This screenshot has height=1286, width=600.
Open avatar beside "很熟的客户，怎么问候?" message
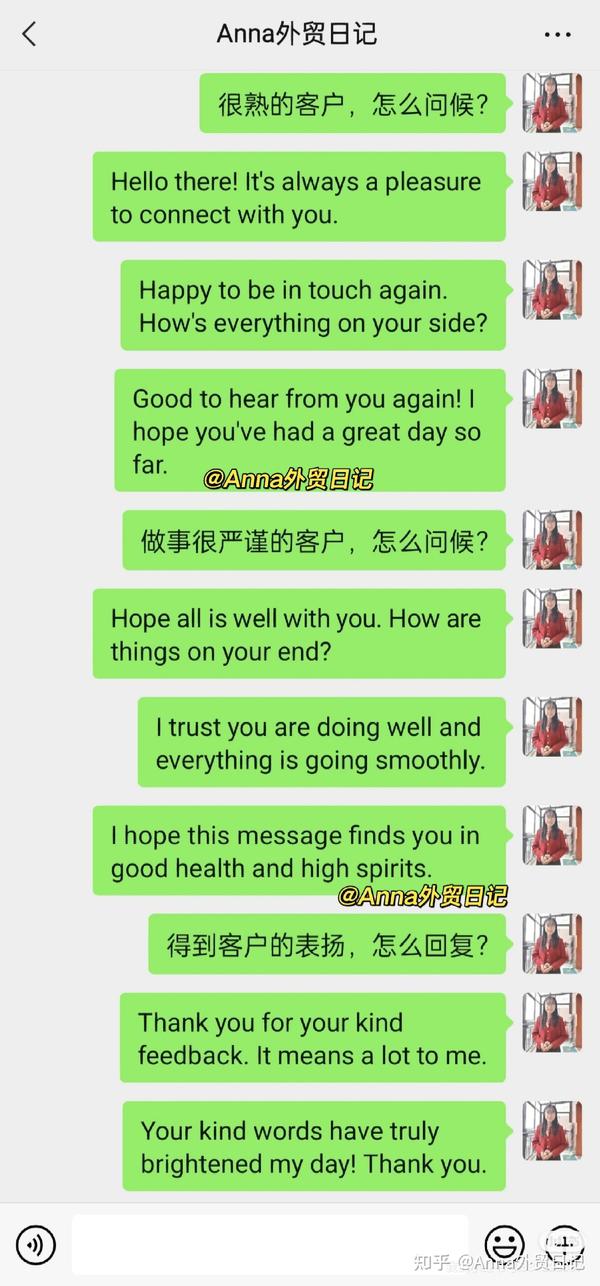pos(551,102)
